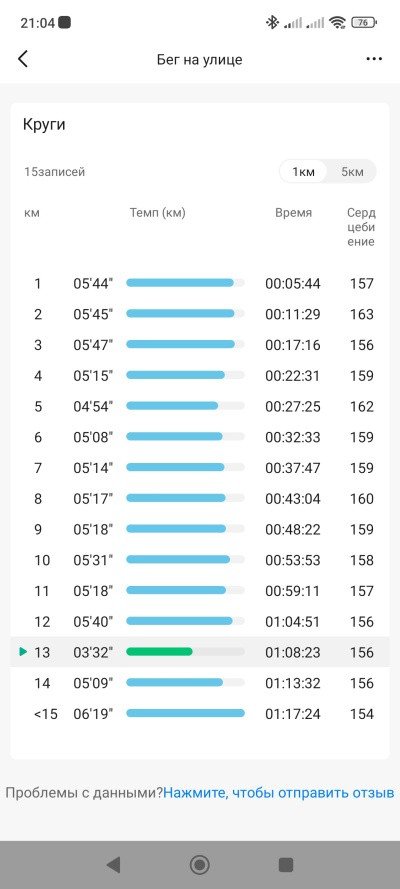Open the three-dot overflow menu
Viewport: 400px width, 889px height.
point(374,59)
